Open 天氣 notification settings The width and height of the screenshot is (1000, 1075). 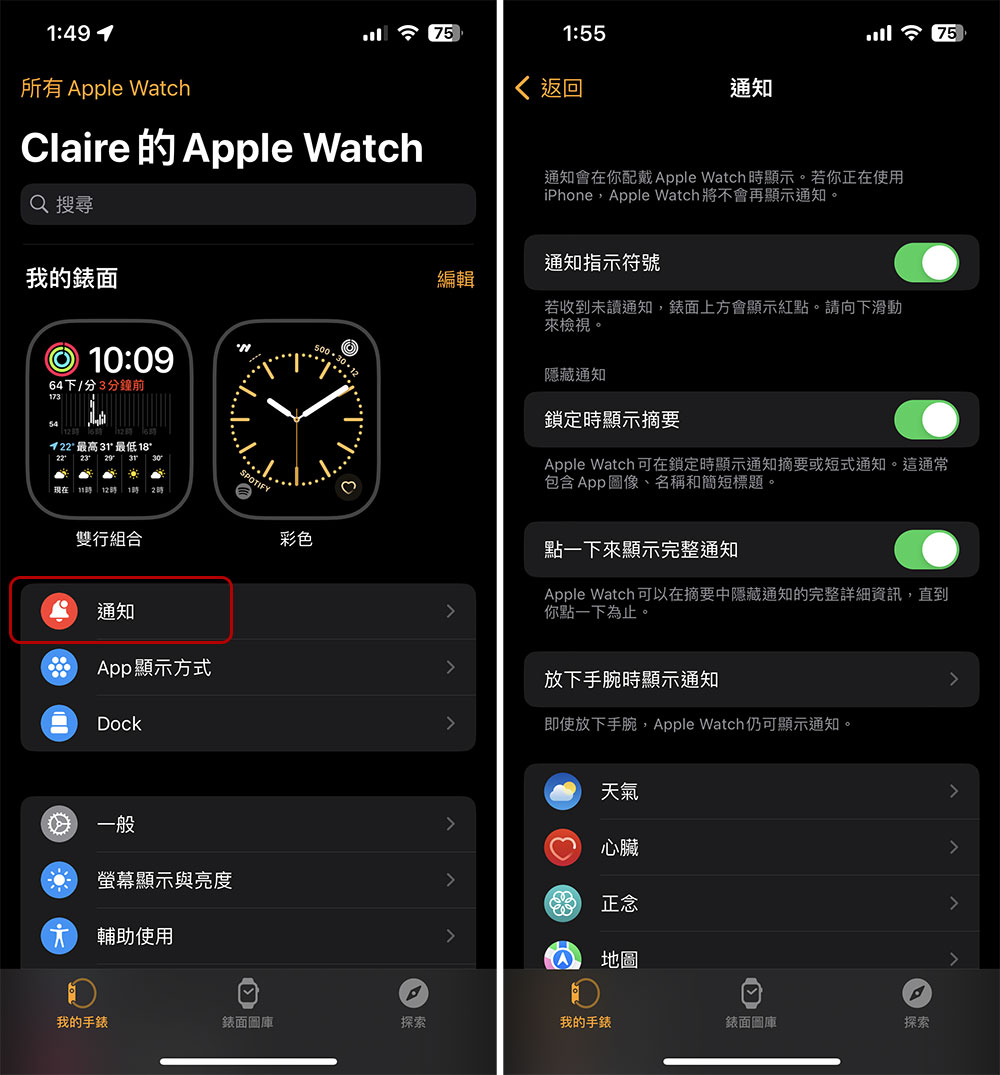(x=750, y=791)
